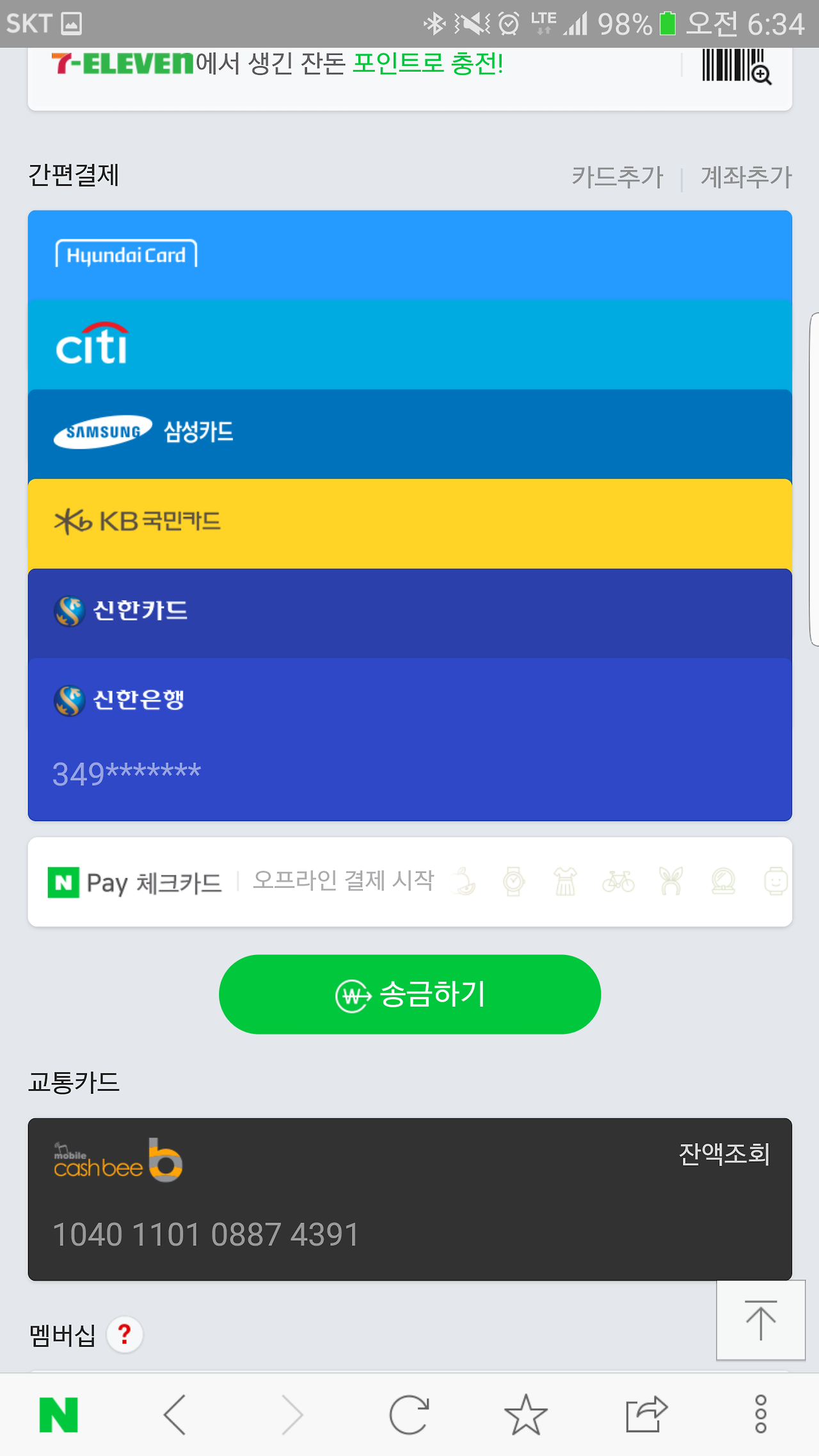Go back with the browser back arrow
The height and width of the screenshot is (1456, 819).
[175, 1414]
